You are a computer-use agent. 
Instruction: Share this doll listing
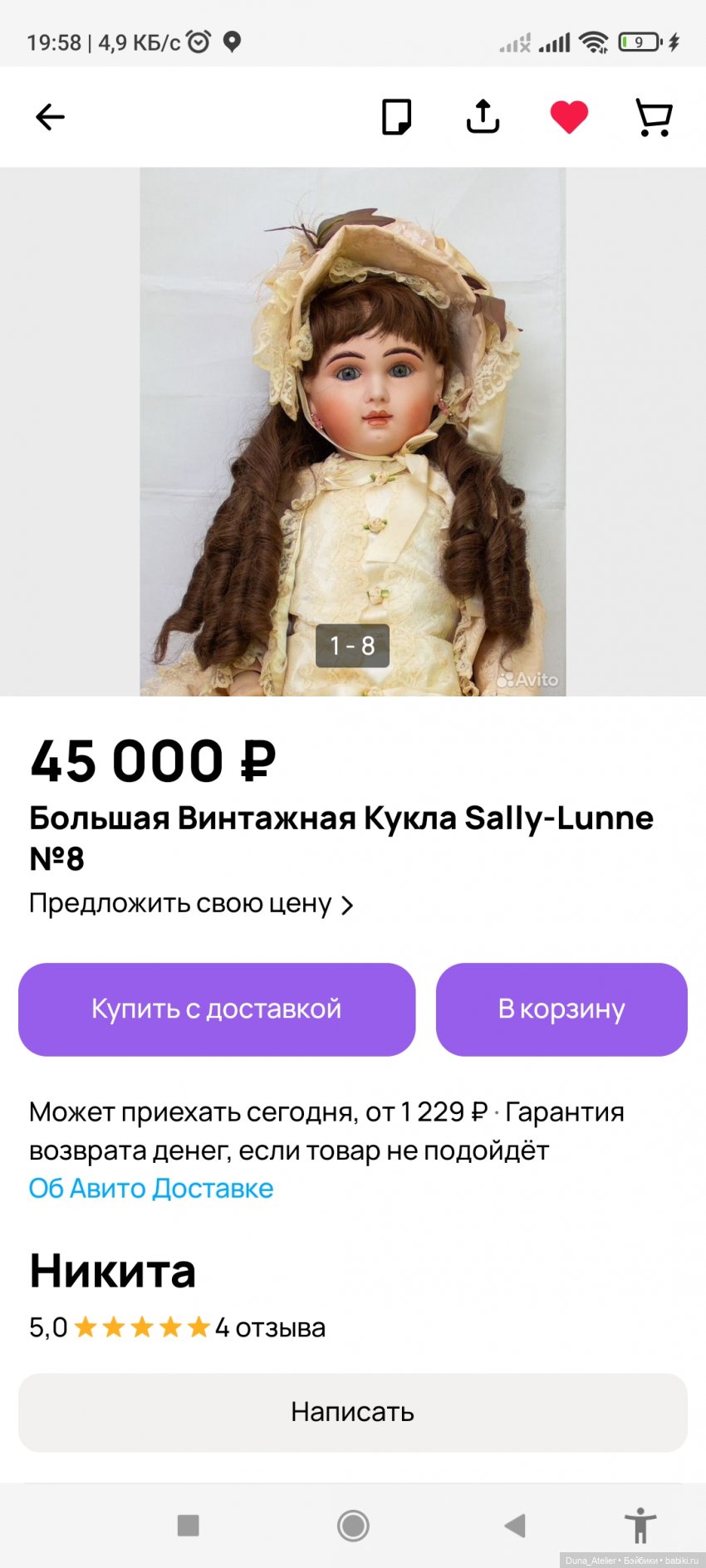pyautogui.click(x=483, y=117)
